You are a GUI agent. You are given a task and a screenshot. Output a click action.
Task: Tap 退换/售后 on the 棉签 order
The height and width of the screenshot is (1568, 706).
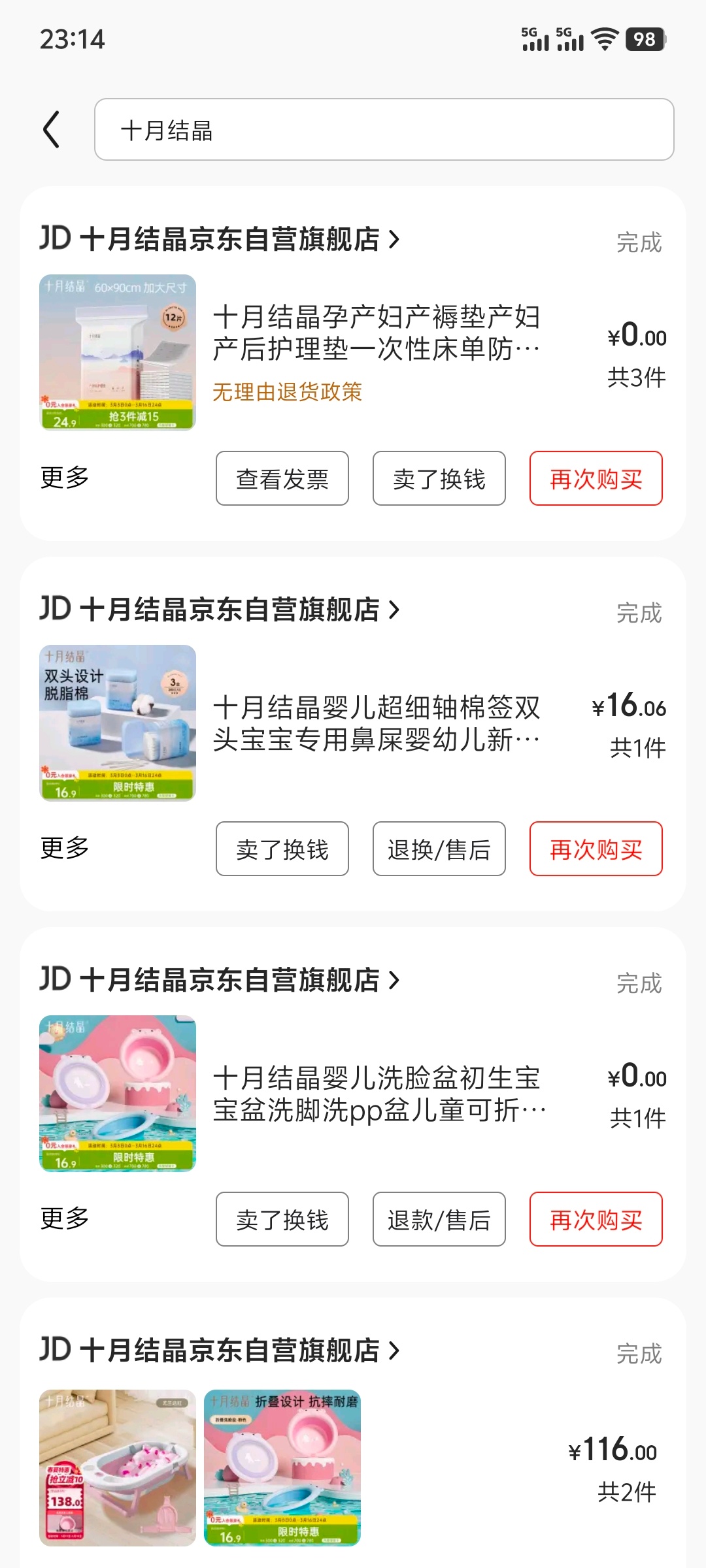click(x=439, y=849)
